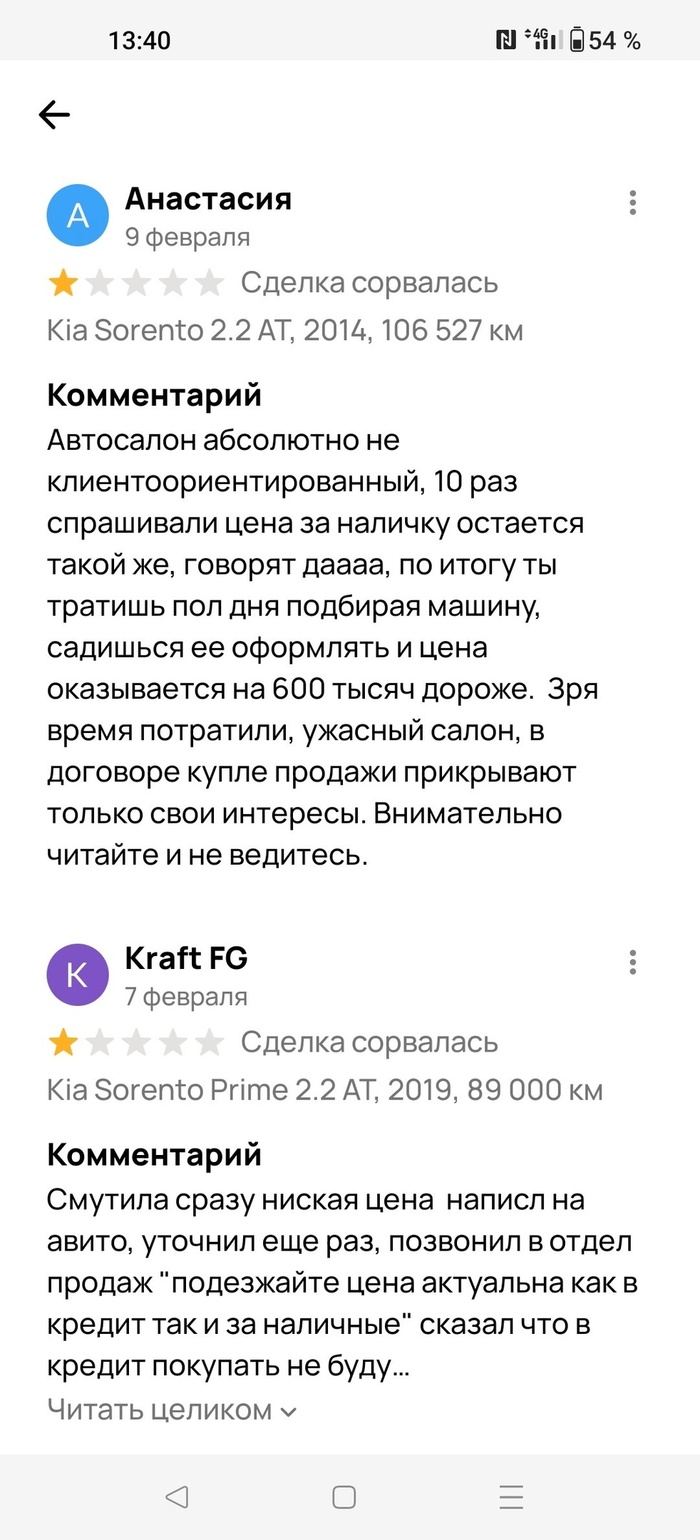Expand Kraft FG's review with Читать целиком
The image size is (700, 1540).
point(172,1411)
